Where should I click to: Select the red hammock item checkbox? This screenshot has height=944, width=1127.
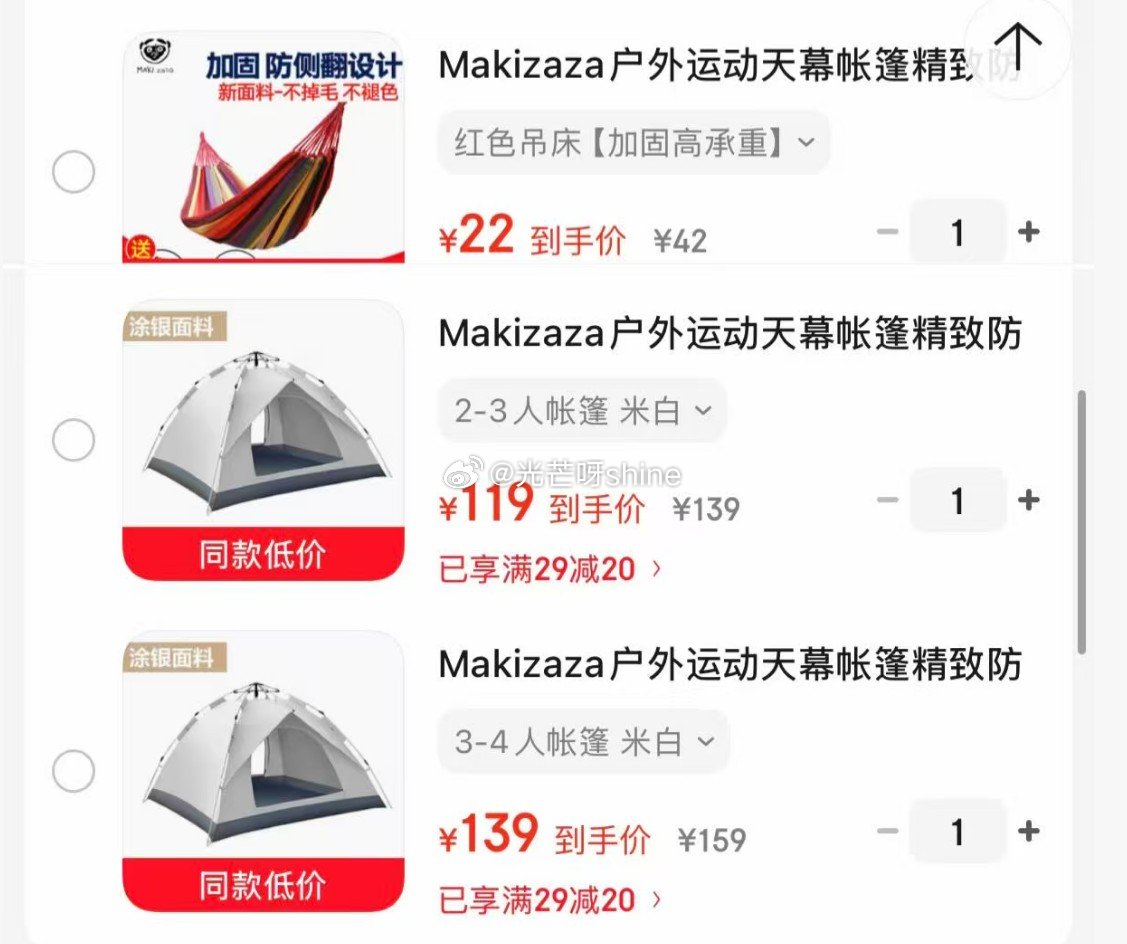[x=73, y=174]
